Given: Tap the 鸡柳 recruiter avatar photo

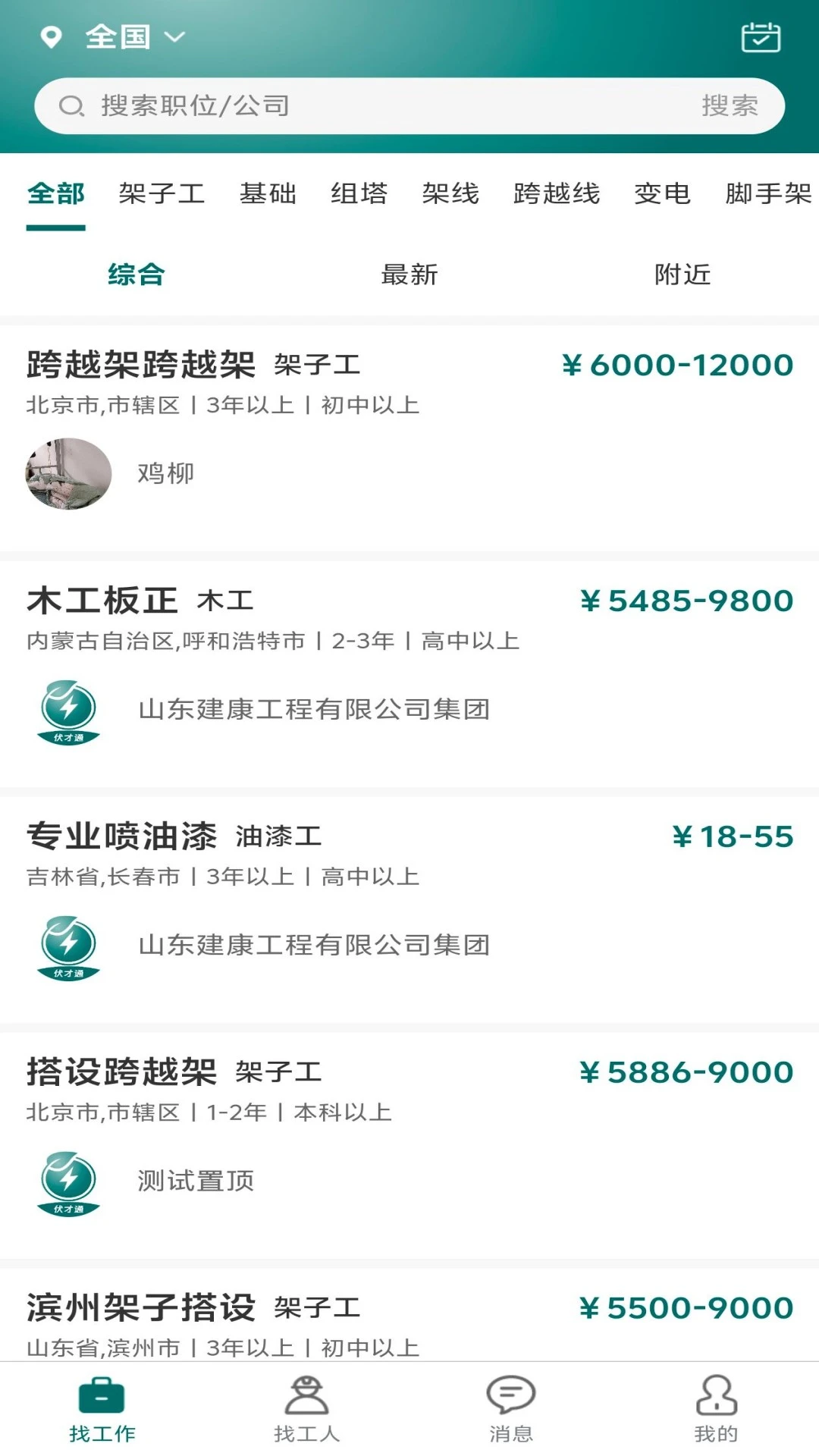Looking at the screenshot, I should pos(69,472).
